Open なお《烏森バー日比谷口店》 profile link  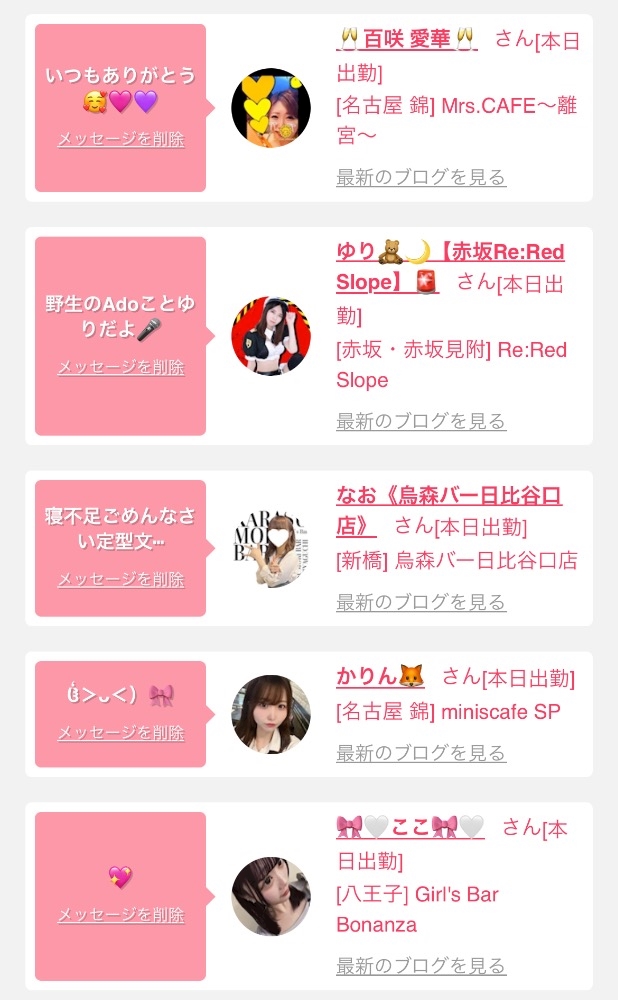[x=449, y=510]
